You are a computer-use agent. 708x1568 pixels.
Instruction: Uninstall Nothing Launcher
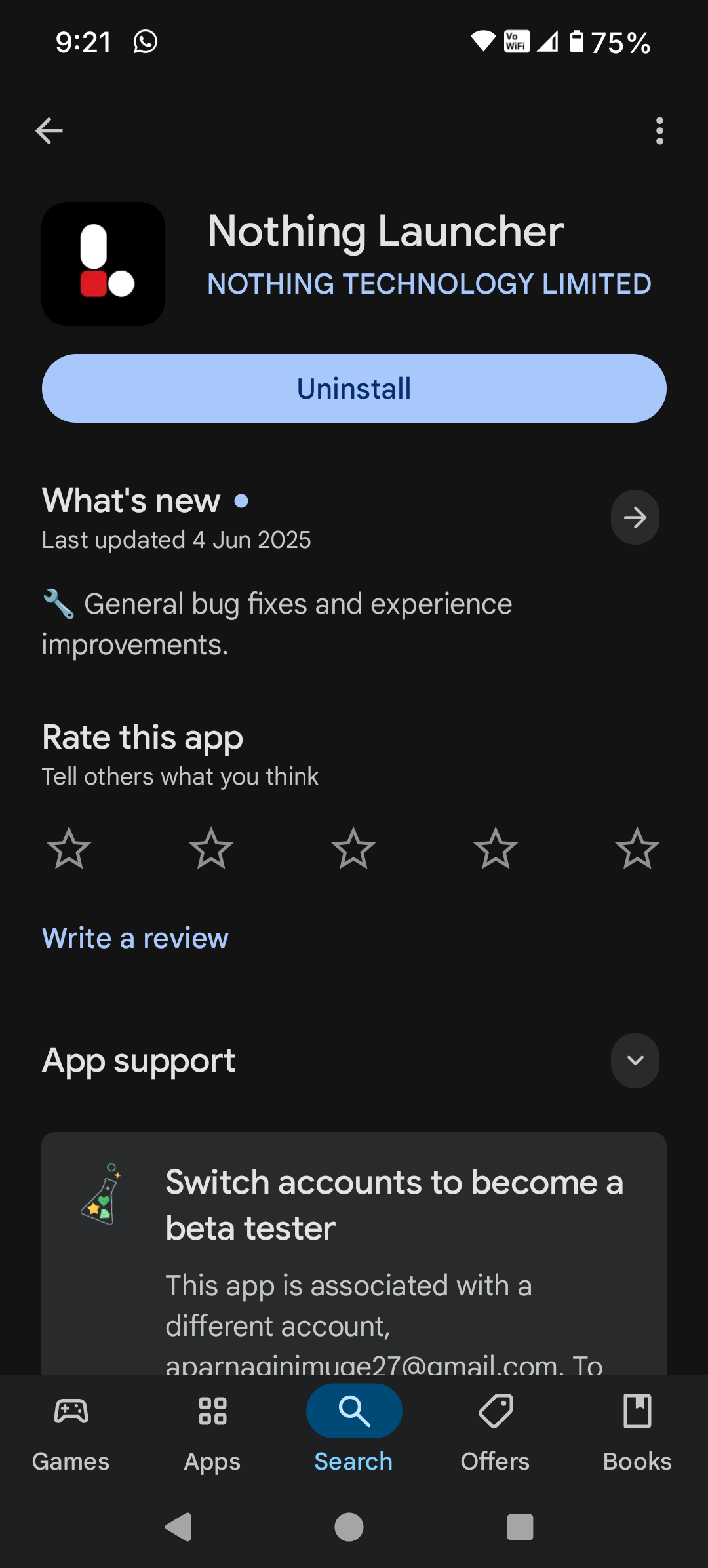[x=354, y=389]
